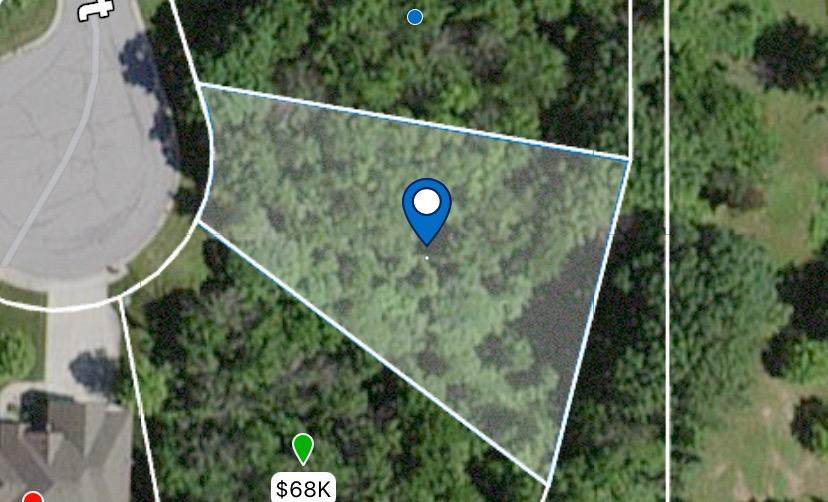Tap the blue pin on the highlighted lot

(x=427, y=206)
